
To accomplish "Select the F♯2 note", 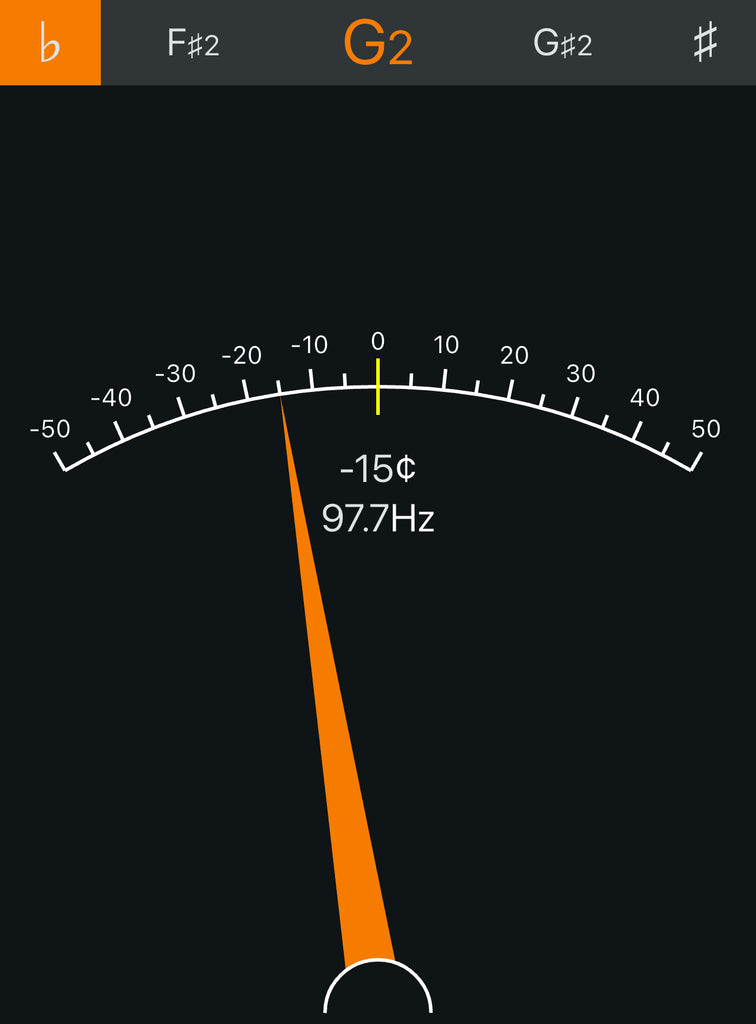I will point(193,43).
